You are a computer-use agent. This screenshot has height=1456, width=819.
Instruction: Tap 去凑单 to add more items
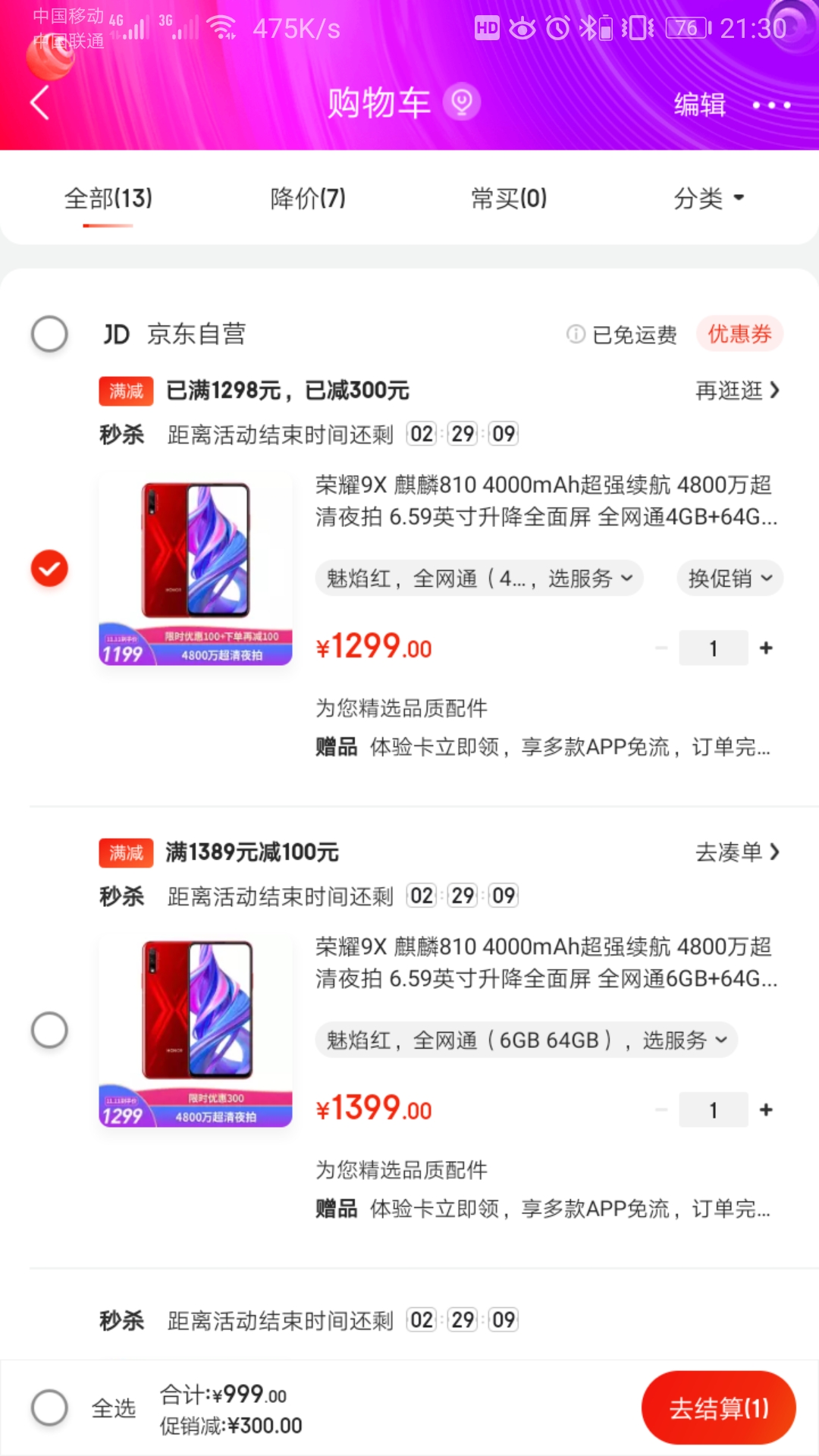coord(737,852)
